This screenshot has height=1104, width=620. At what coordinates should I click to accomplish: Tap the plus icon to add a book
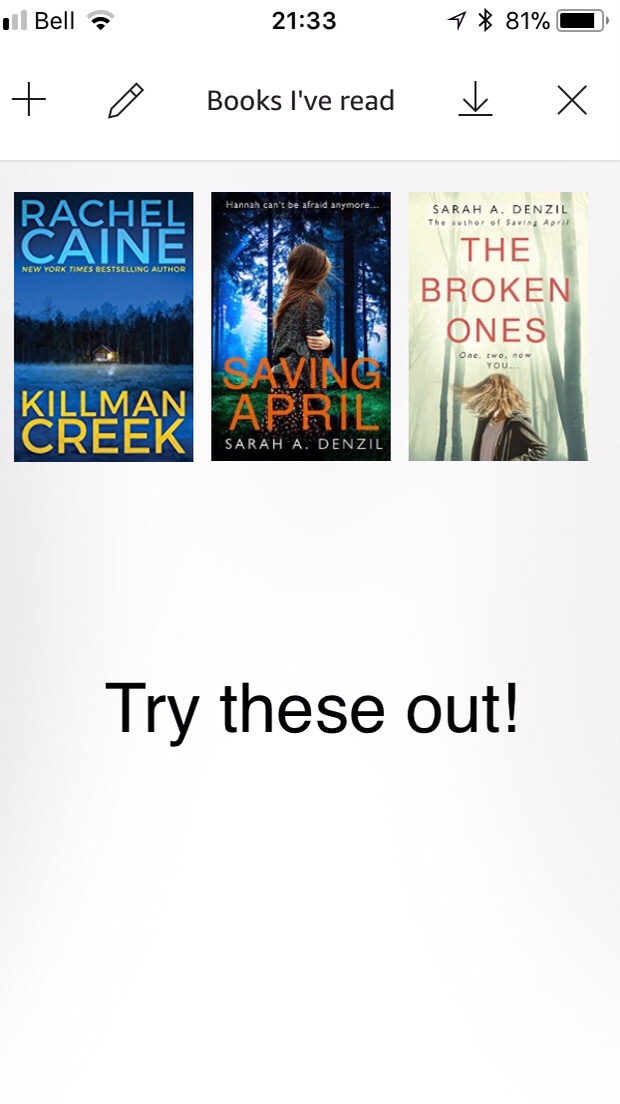coord(29,100)
